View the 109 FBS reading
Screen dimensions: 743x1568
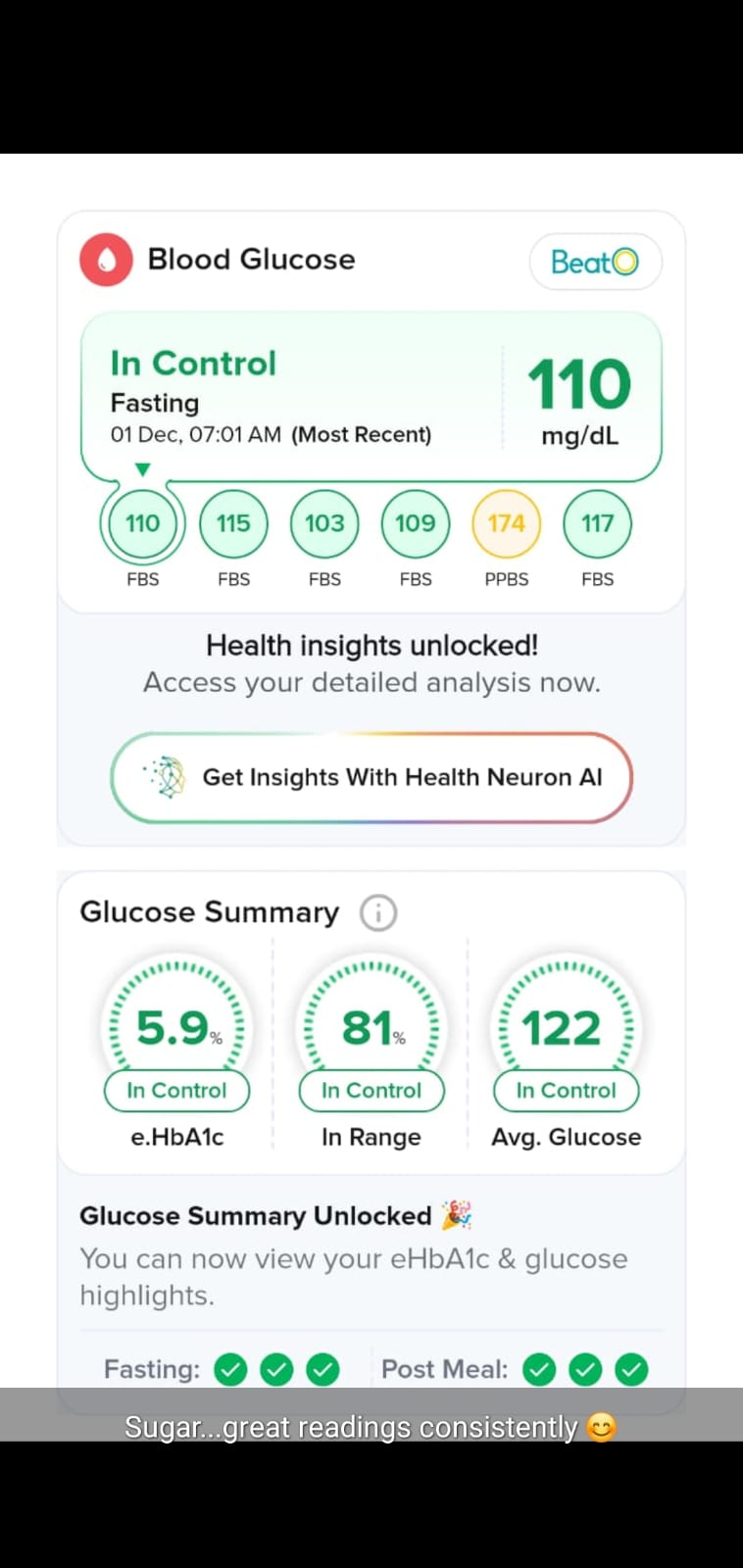pyautogui.click(x=416, y=523)
